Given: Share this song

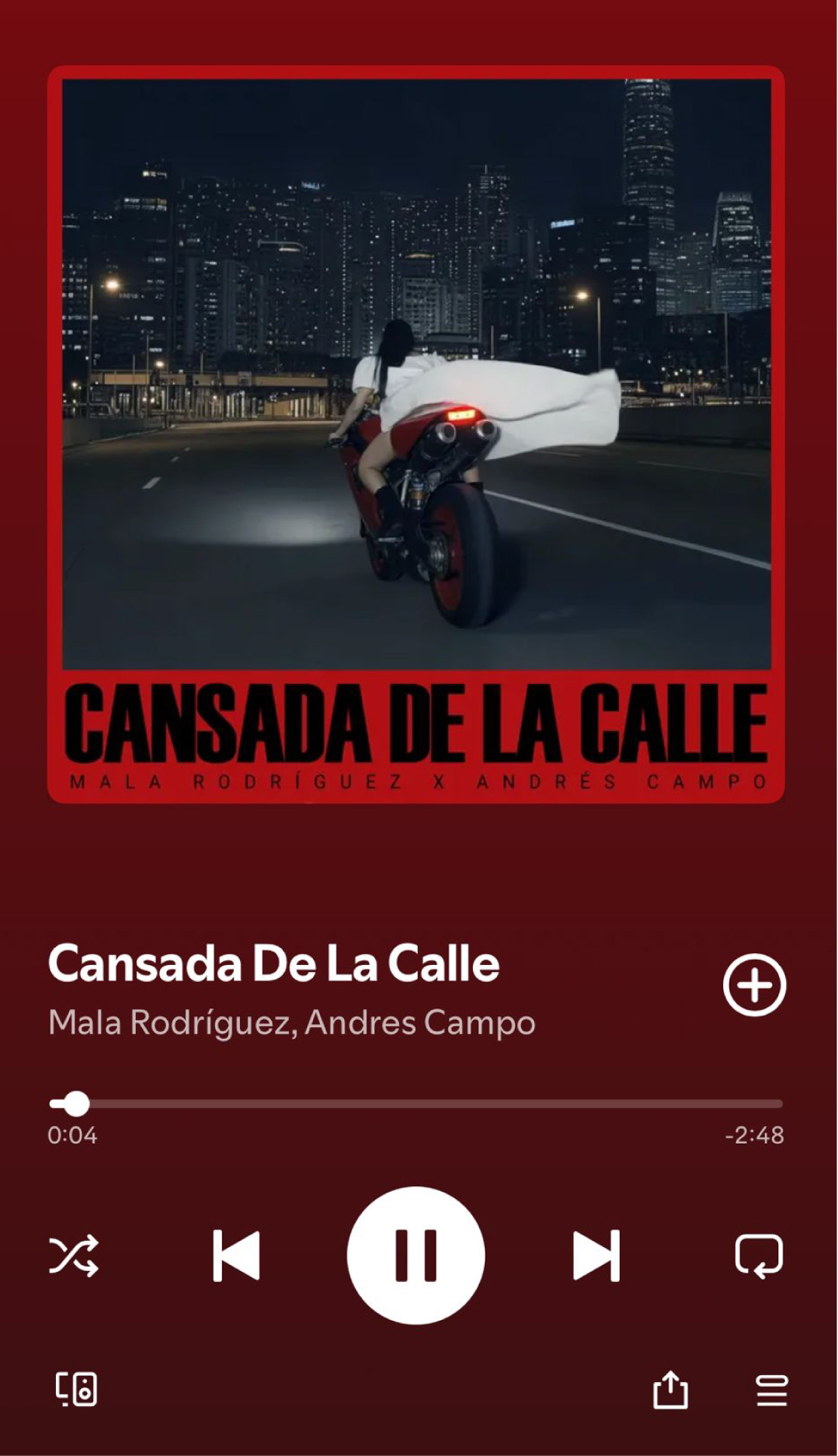Looking at the screenshot, I should point(670,1389).
